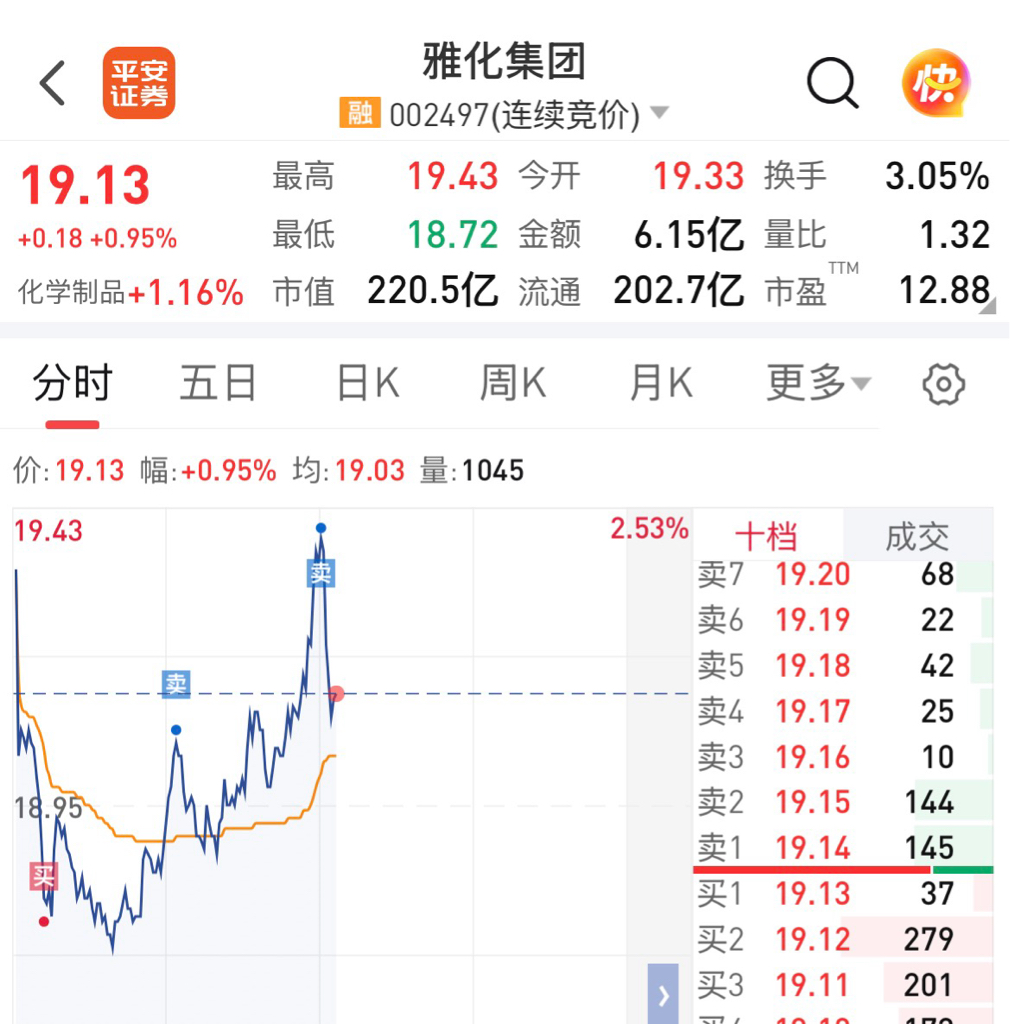The width and height of the screenshot is (1010, 1024).
Task: Collapse order book with the blue arrow
Action: (663, 994)
